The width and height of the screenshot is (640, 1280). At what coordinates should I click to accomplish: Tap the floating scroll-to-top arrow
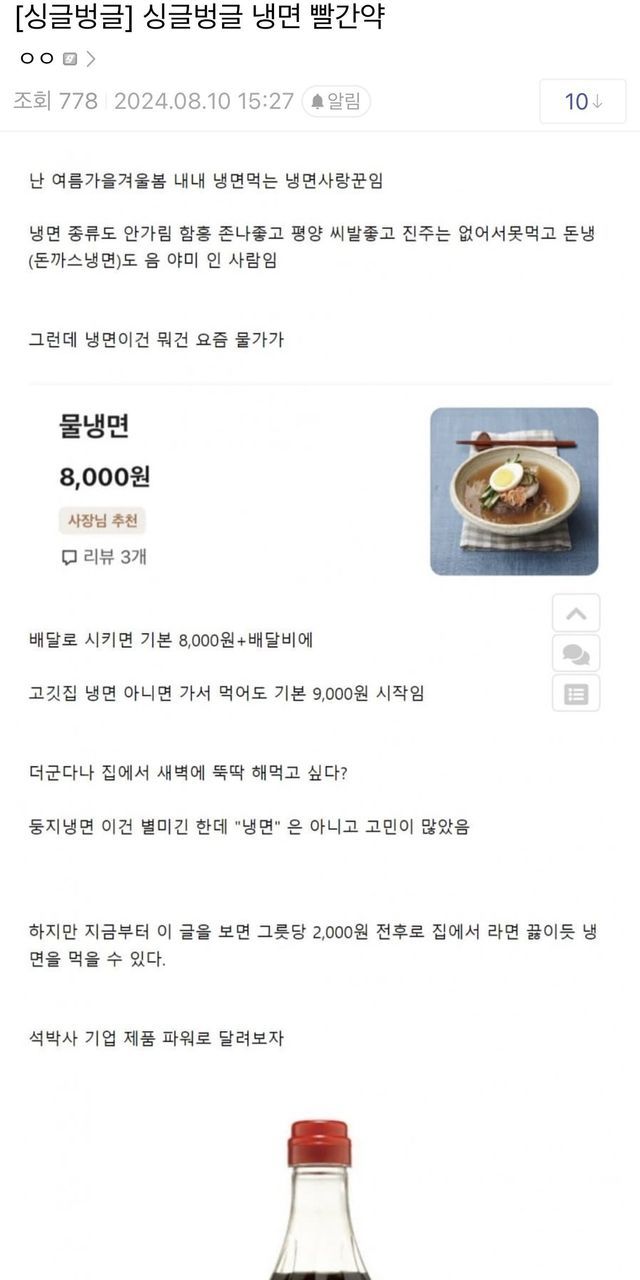click(576, 613)
